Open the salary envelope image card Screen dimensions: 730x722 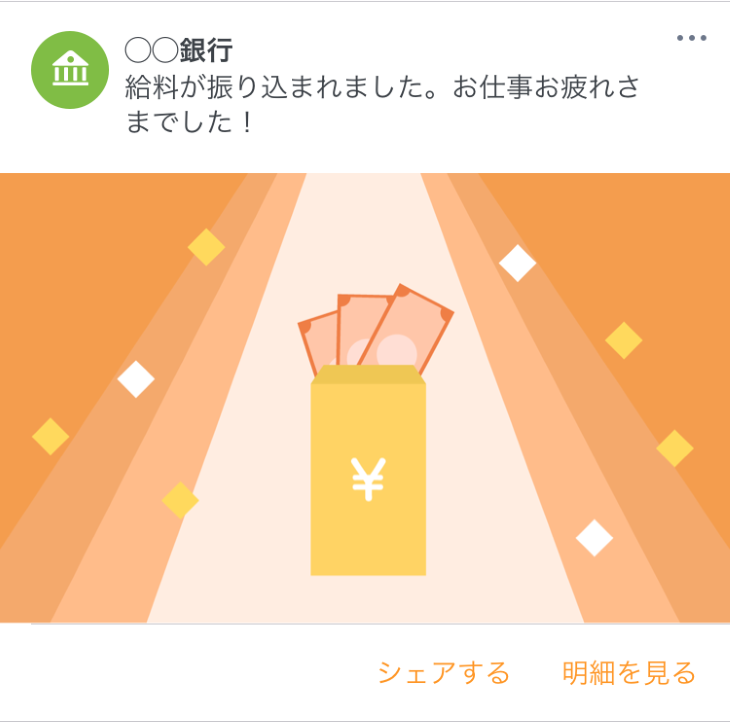[365, 400]
